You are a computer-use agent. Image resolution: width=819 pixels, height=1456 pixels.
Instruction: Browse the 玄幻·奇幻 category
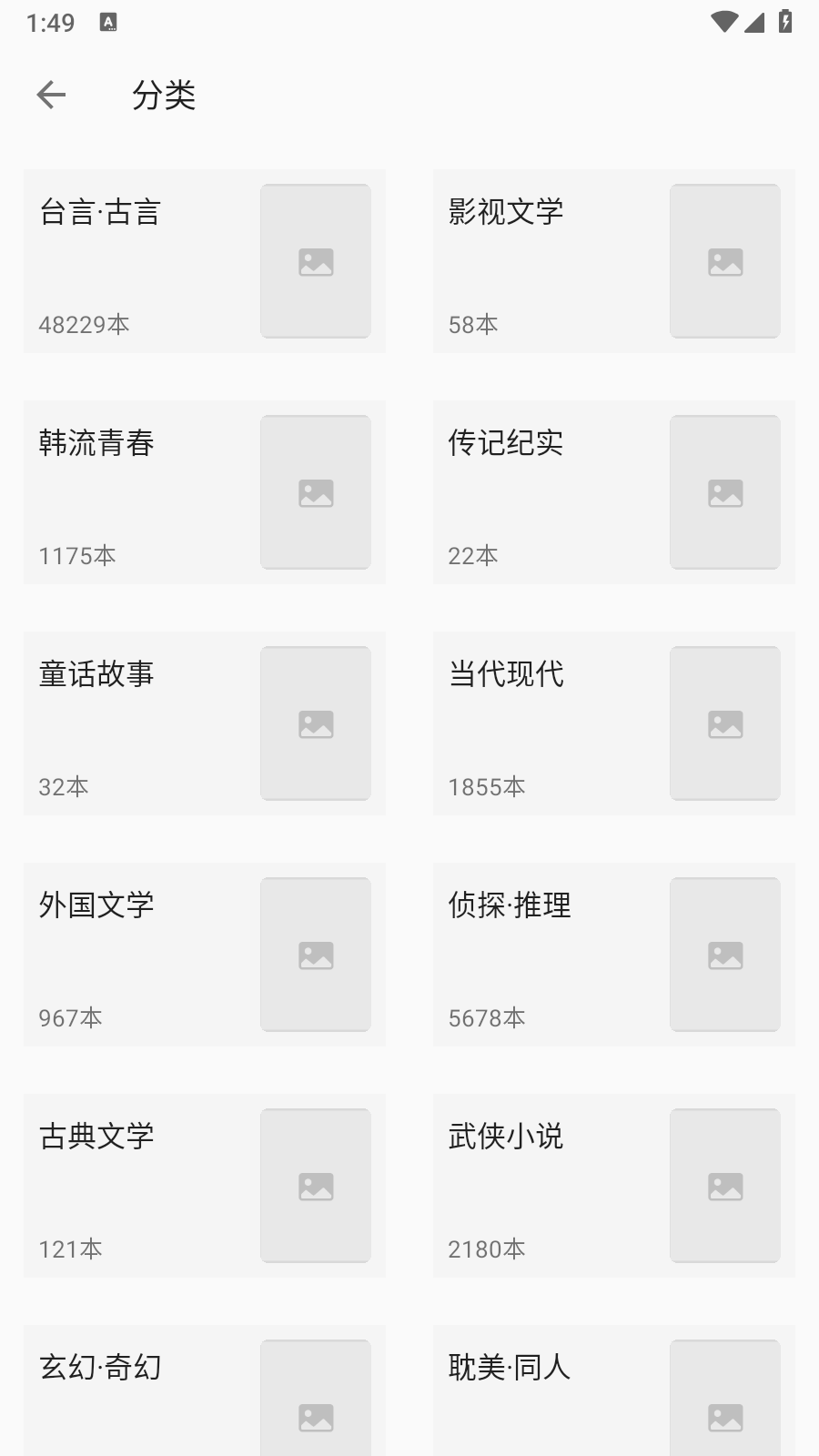(x=205, y=1390)
